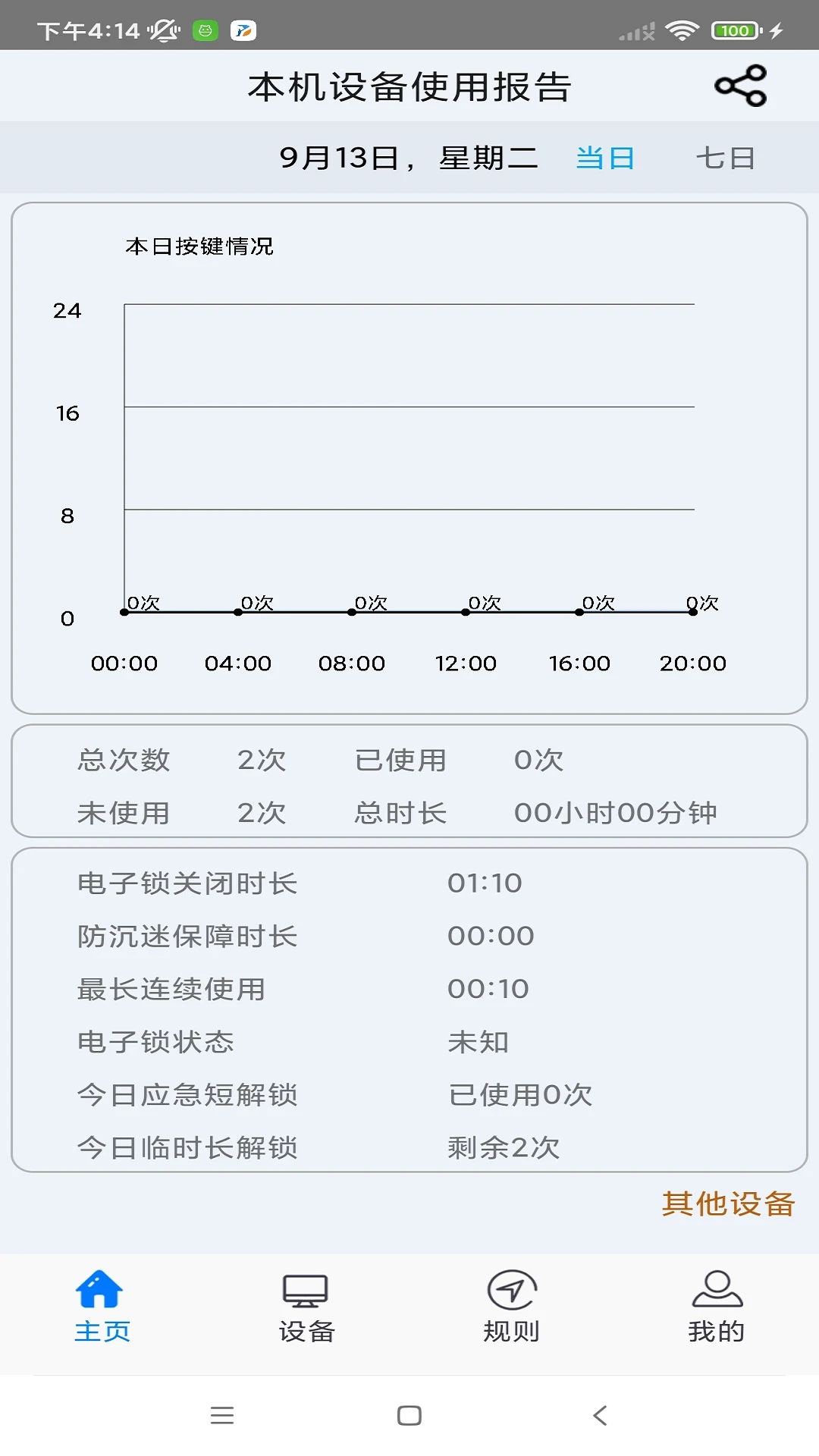Image resolution: width=819 pixels, height=1456 pixels.
Task: Tap the system back button
Action: point(600,1415)
